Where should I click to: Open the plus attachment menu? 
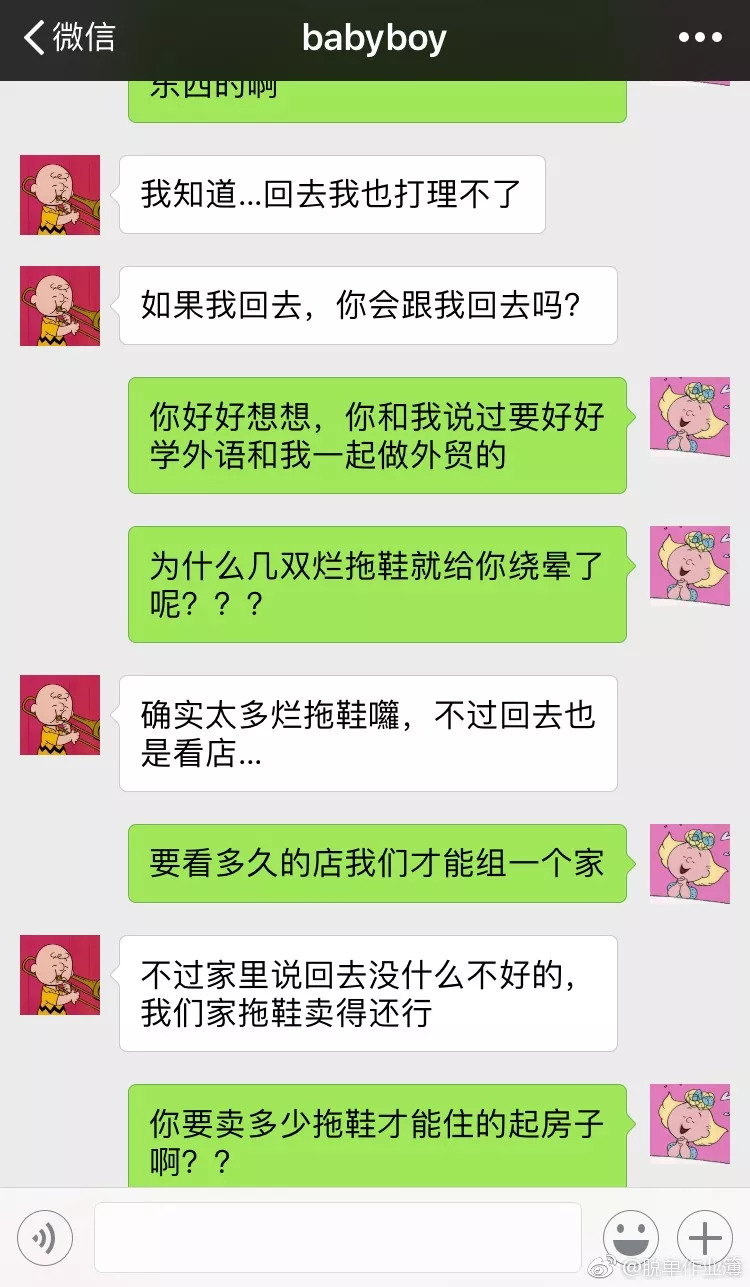tap(705, 1238)
